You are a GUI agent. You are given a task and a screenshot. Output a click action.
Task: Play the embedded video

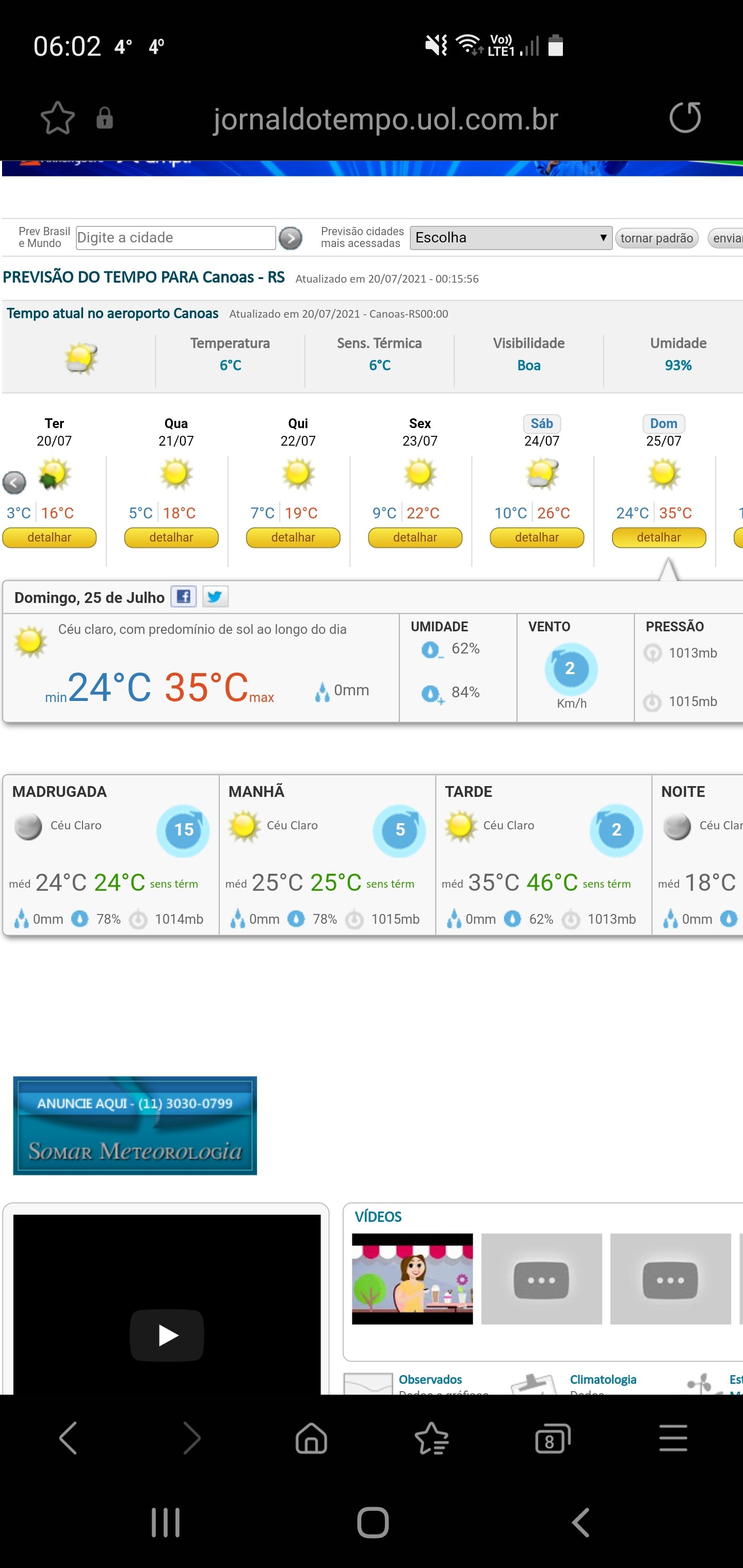coord(167,1335)
